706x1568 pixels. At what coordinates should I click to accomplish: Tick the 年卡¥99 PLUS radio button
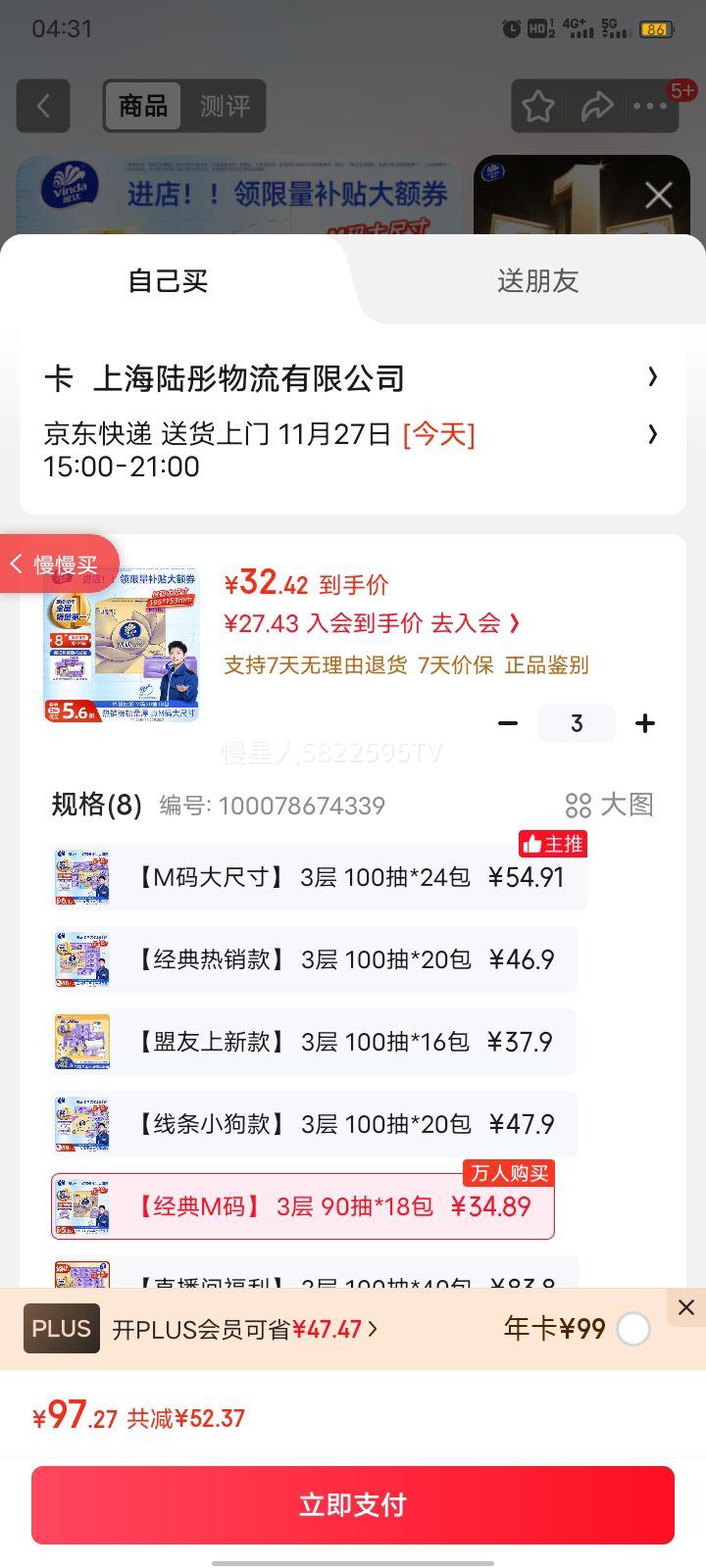(x=633, y=1329)
